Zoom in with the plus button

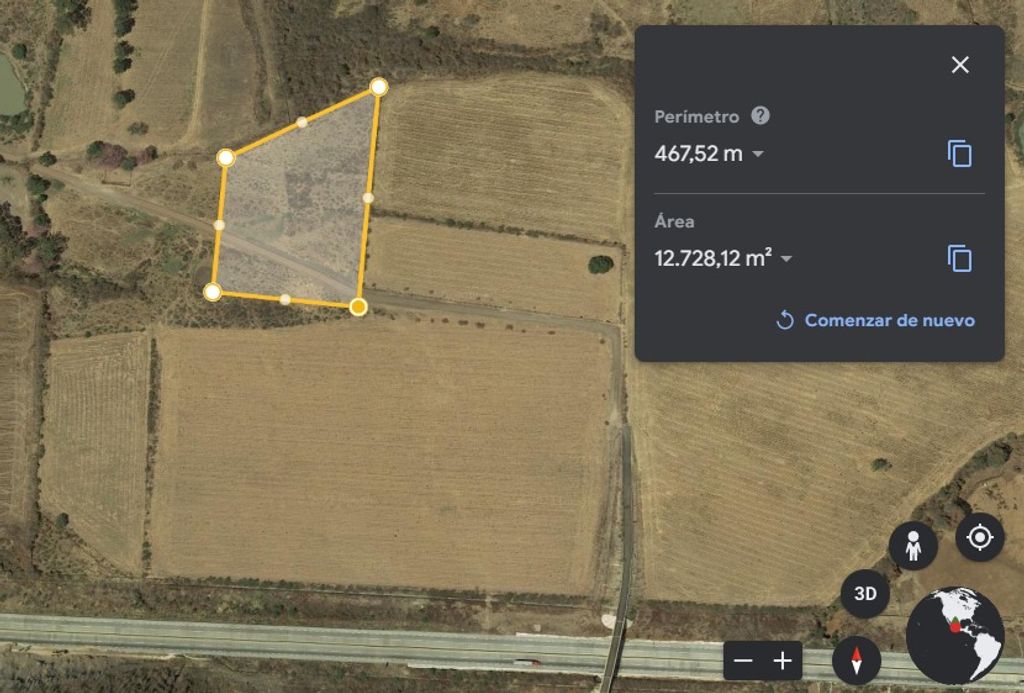click(x=782, y=661)
